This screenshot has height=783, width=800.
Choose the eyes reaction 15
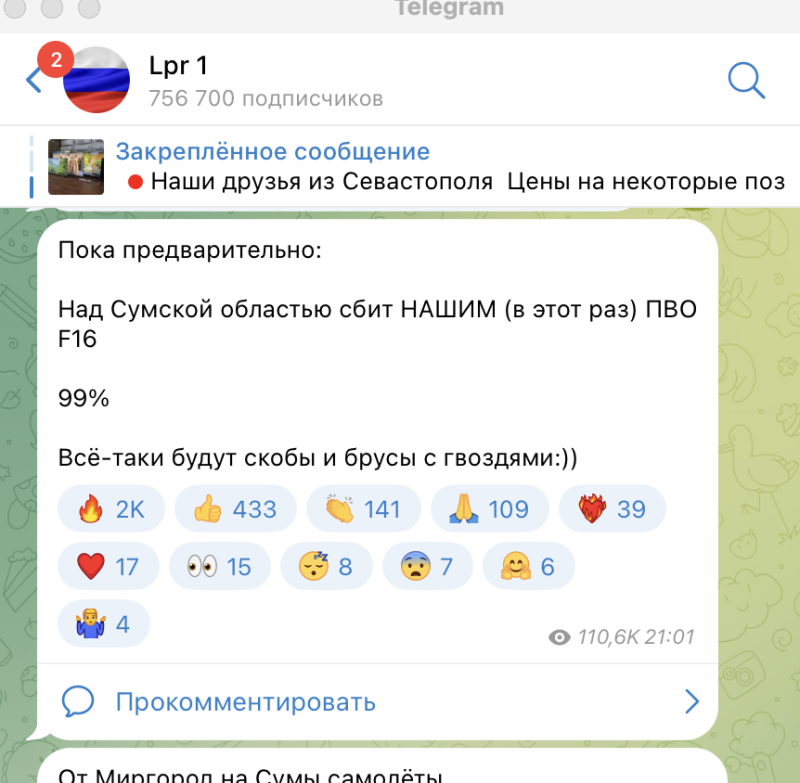tap(219, 567)
